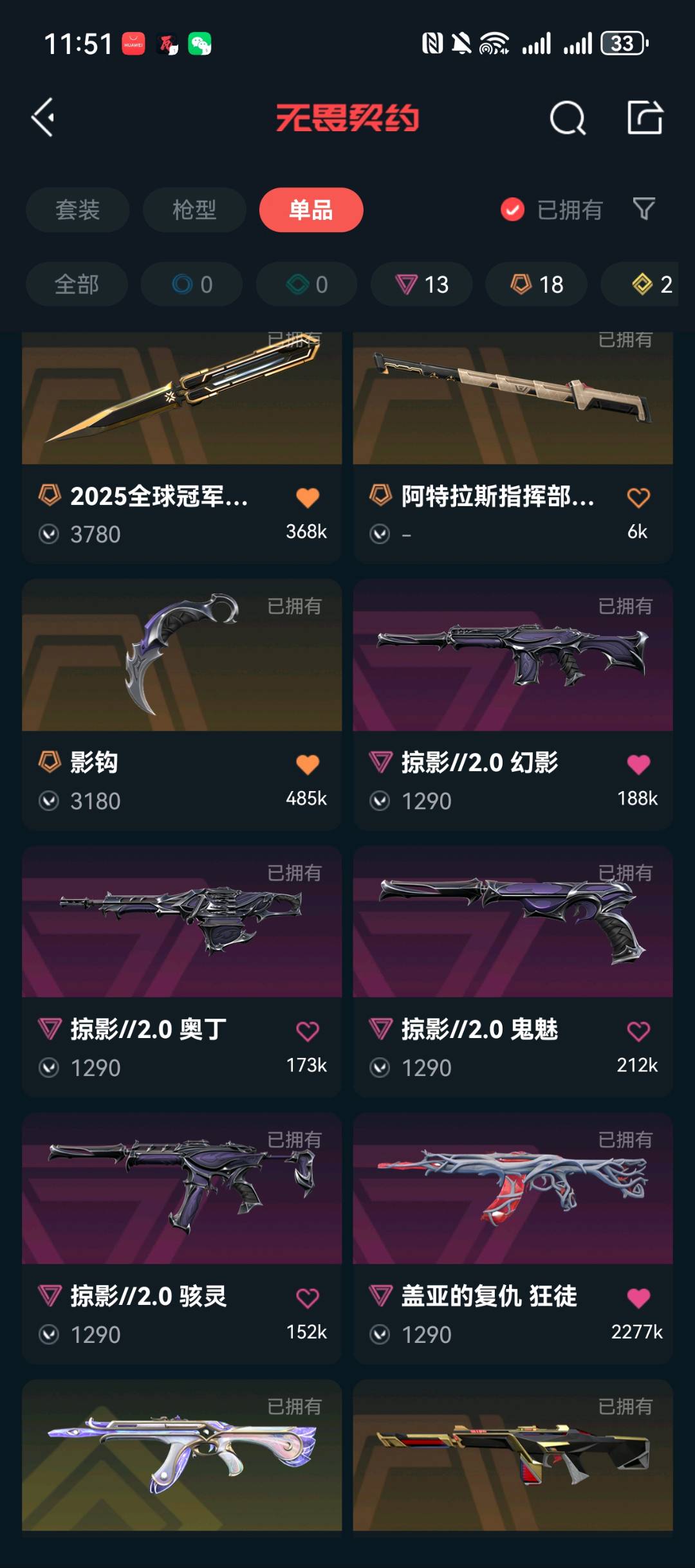
Task: Select the 全部 rarity chip
Action: click(77, 284)
